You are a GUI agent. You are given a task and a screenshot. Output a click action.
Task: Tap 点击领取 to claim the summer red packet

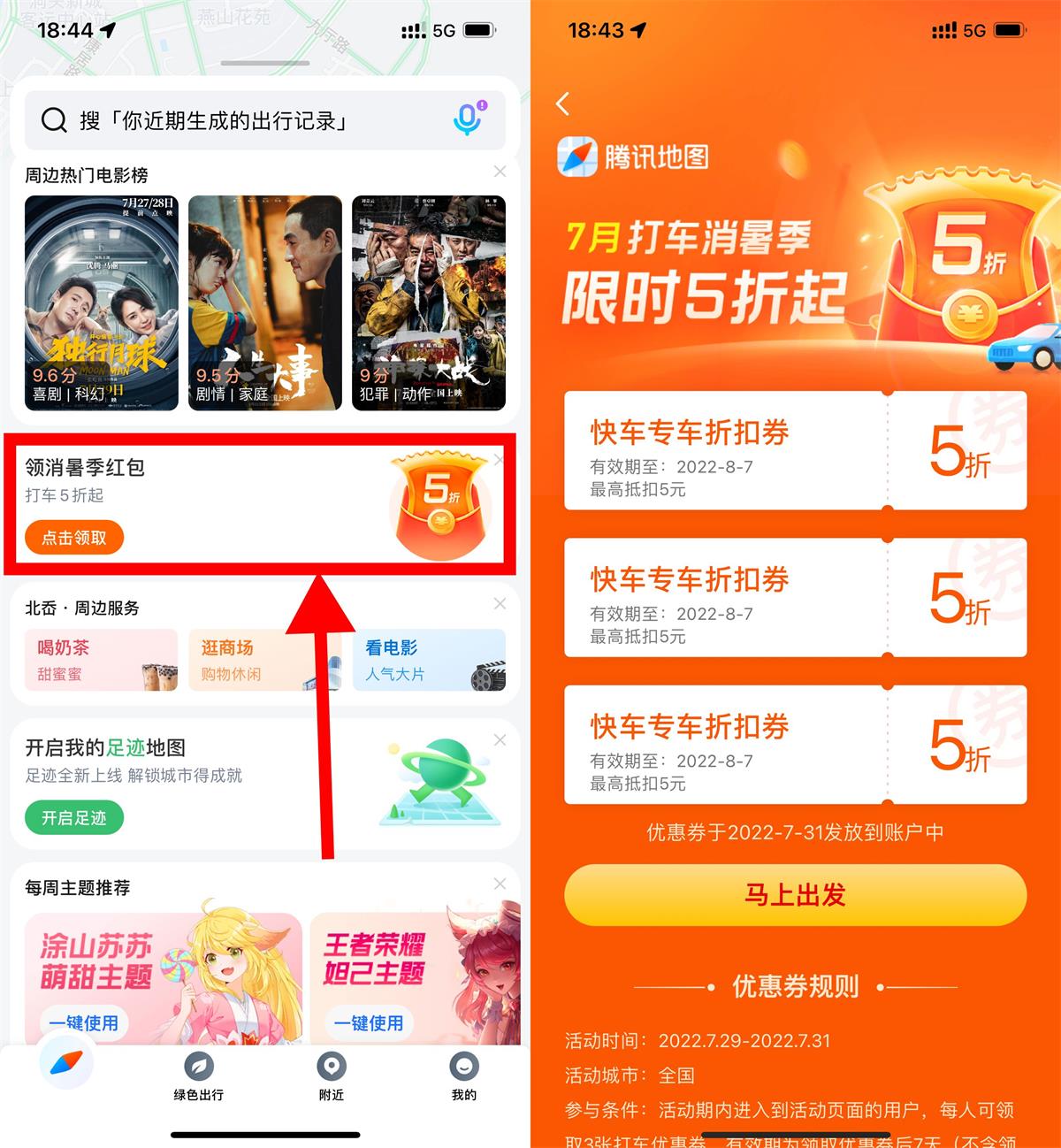(74, 538)
